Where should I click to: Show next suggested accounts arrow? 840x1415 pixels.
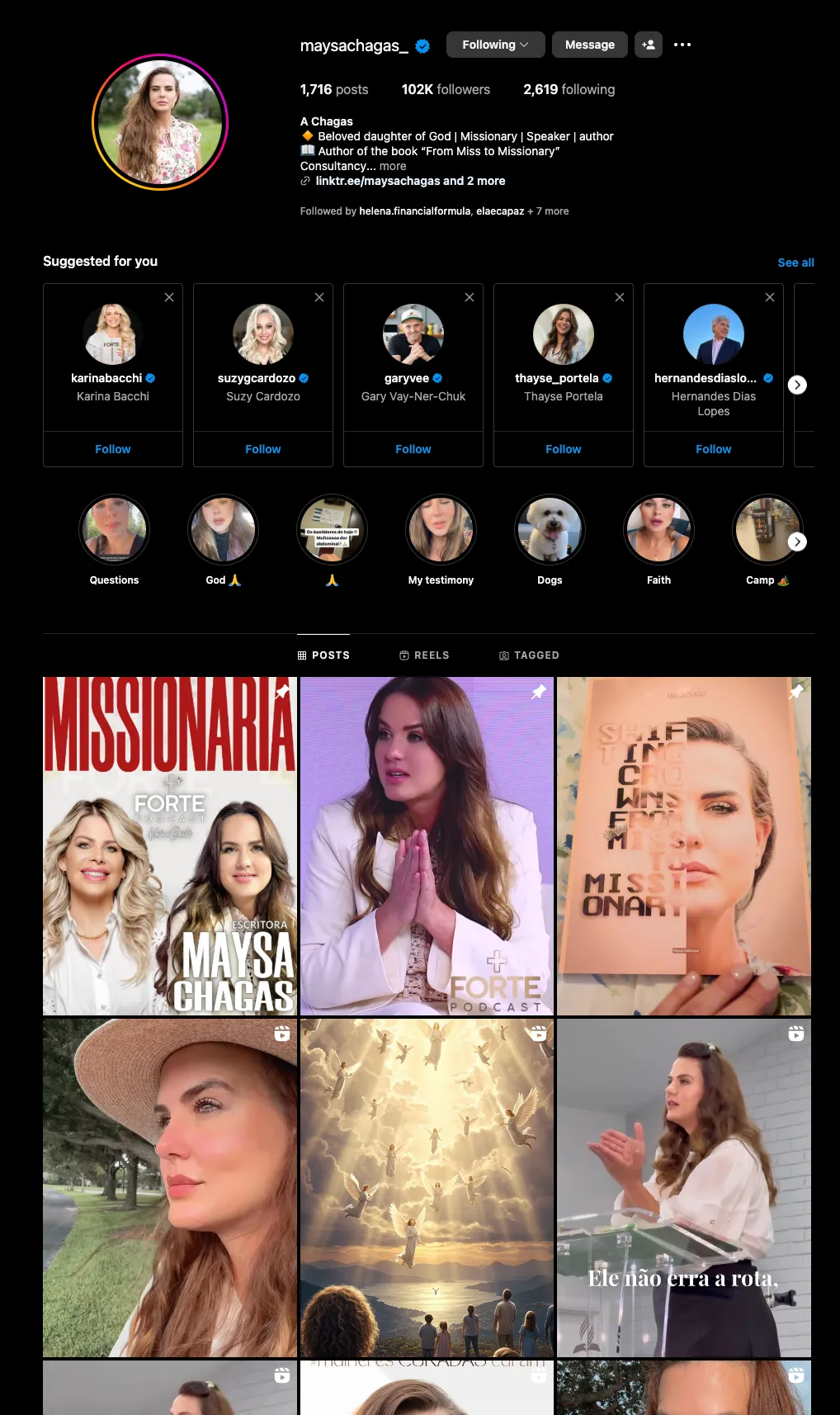[797, 385]
